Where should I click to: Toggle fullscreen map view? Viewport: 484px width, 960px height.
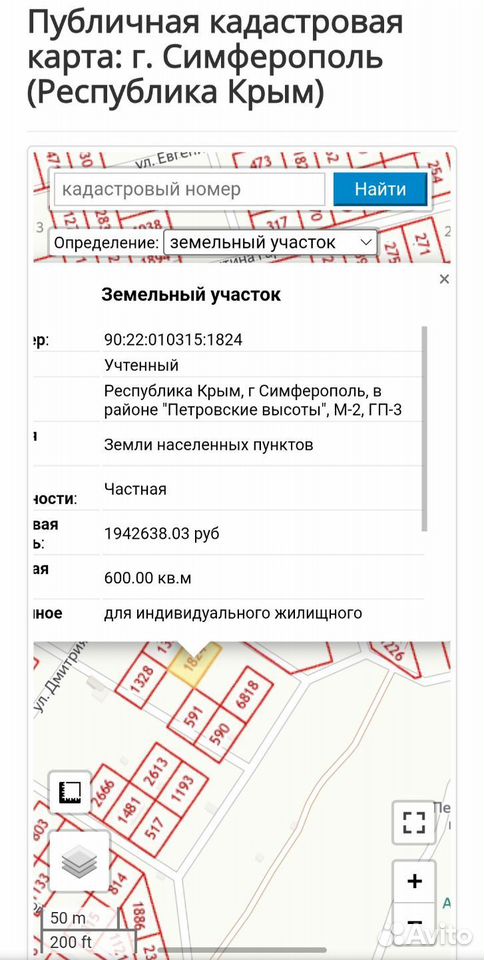click(x=414, y=822)
